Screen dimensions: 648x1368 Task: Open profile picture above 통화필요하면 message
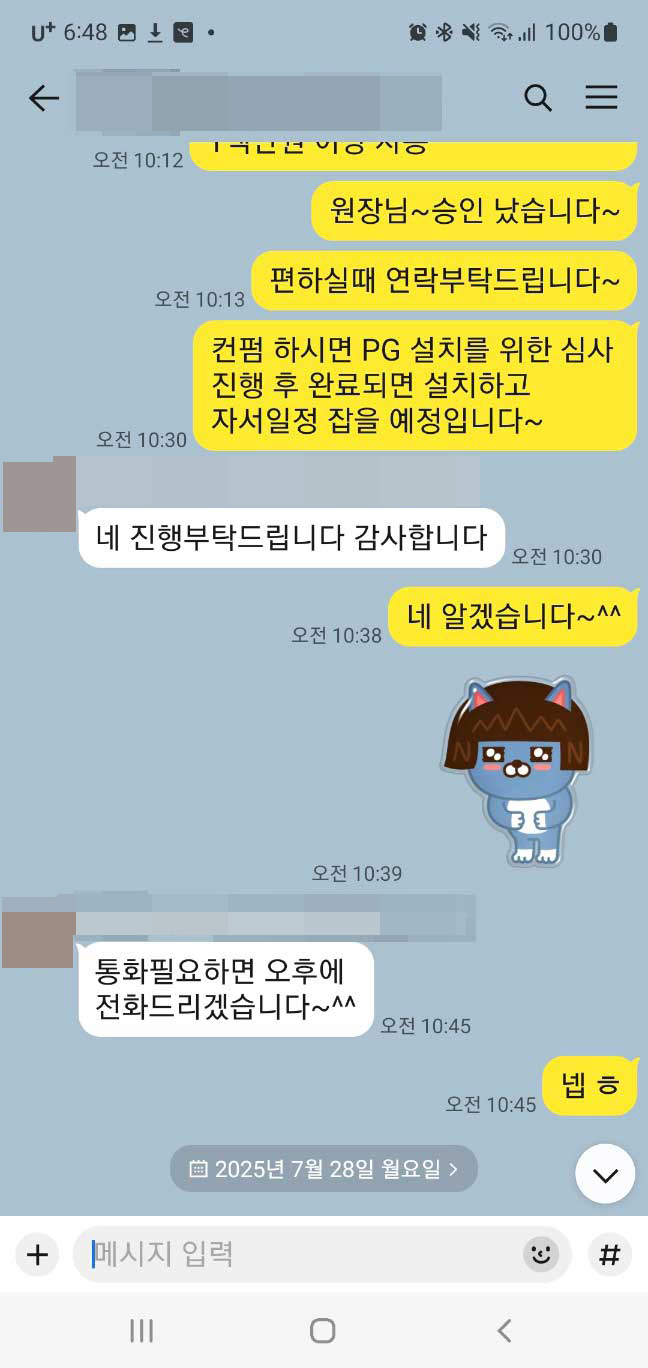click(x=38, y=932)
